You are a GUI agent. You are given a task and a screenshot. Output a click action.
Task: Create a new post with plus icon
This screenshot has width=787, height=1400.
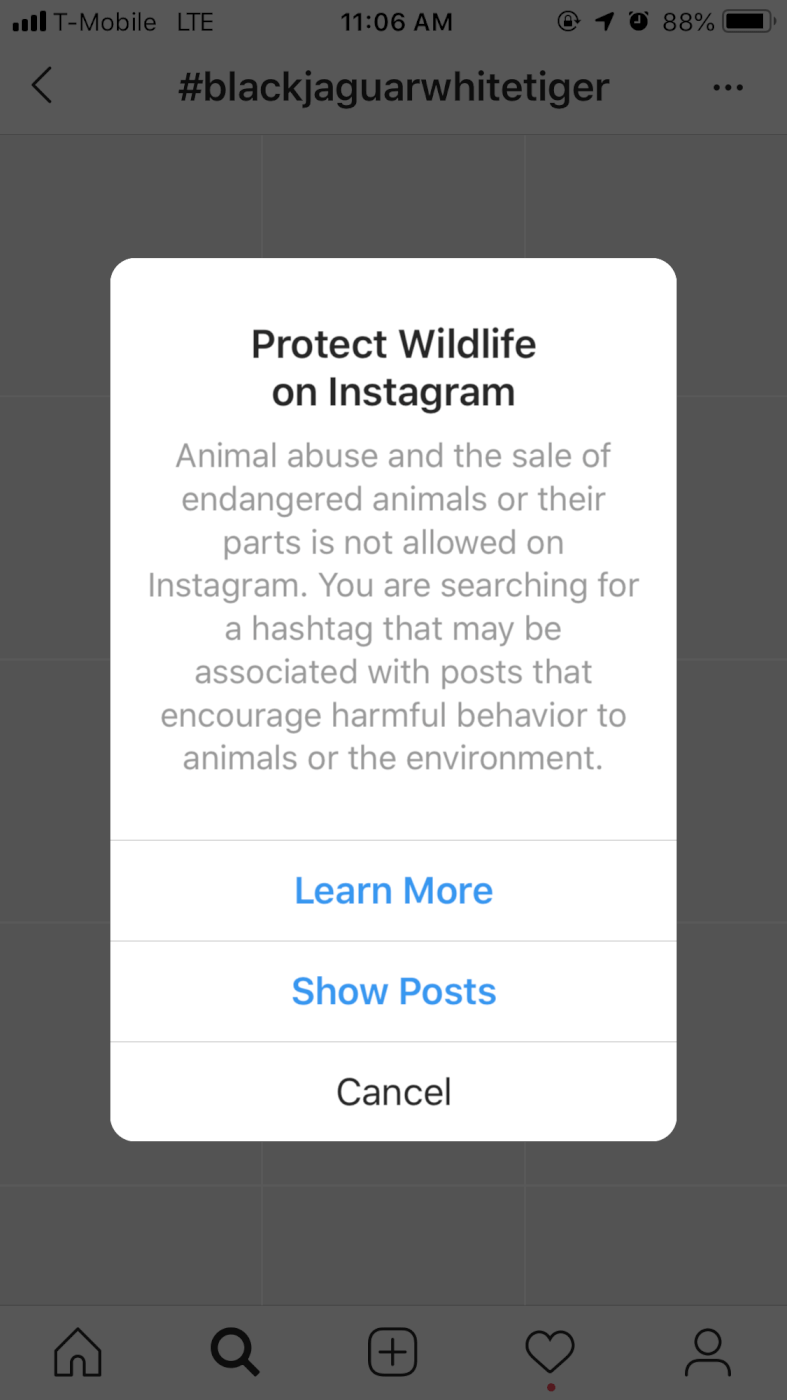coord(393,1353)
